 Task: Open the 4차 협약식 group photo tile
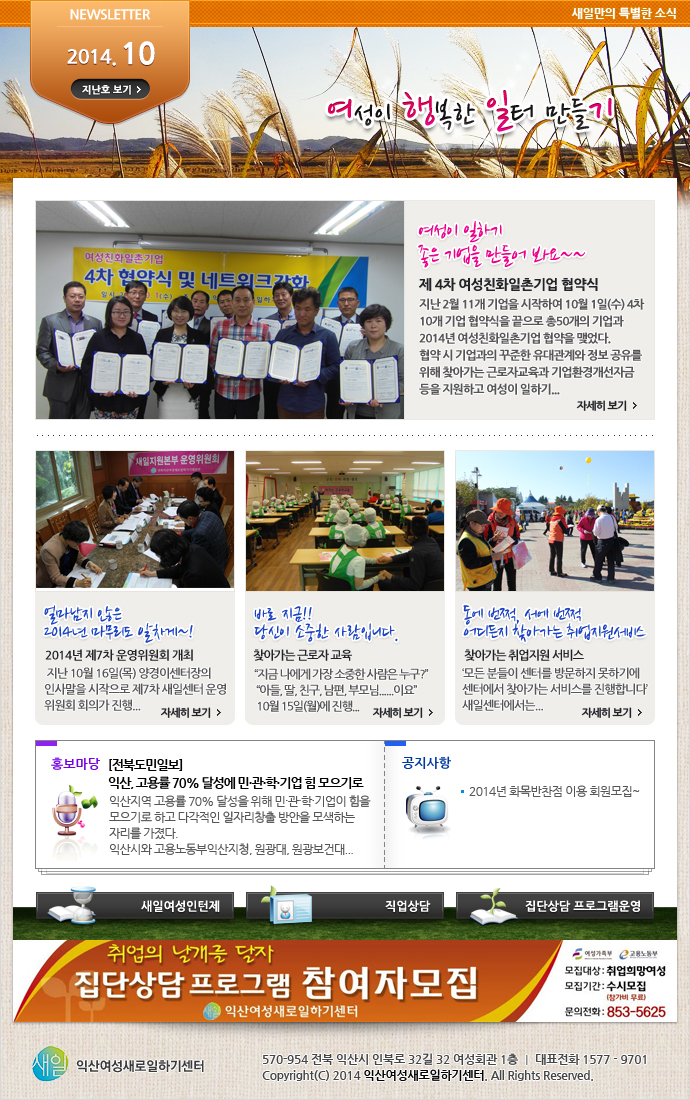tap(220, 310)
